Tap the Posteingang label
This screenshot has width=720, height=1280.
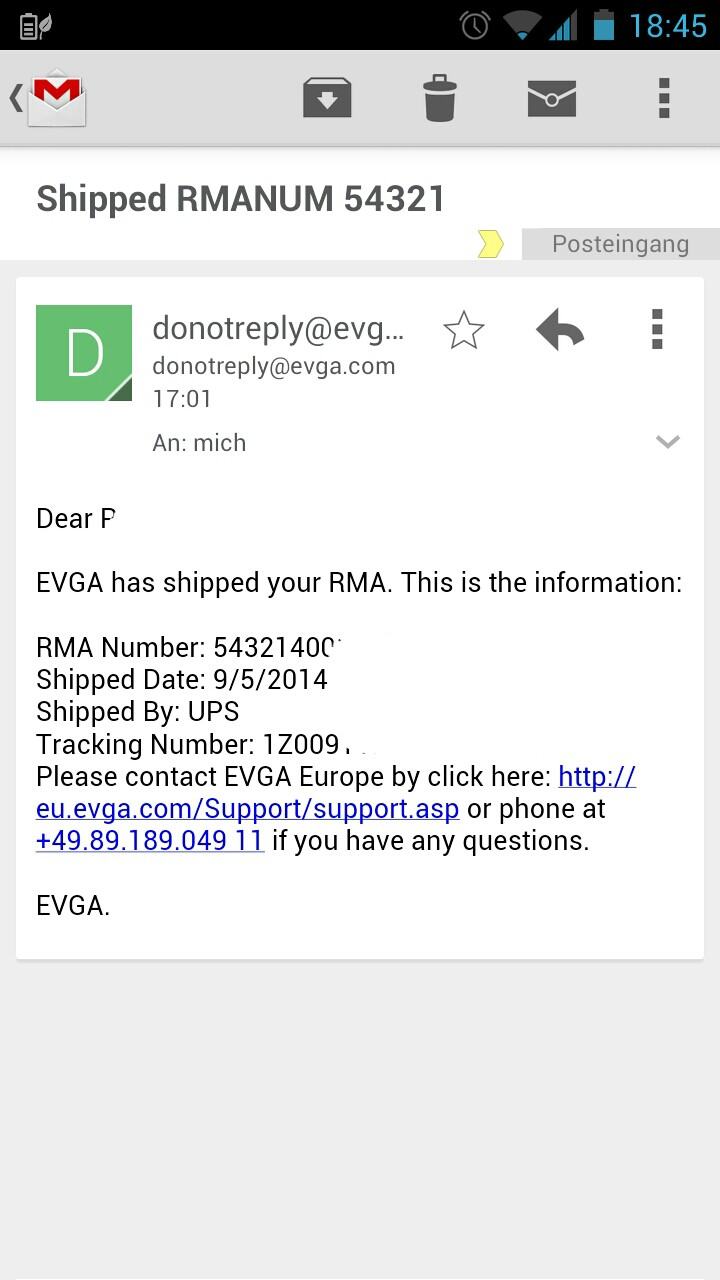620,244
